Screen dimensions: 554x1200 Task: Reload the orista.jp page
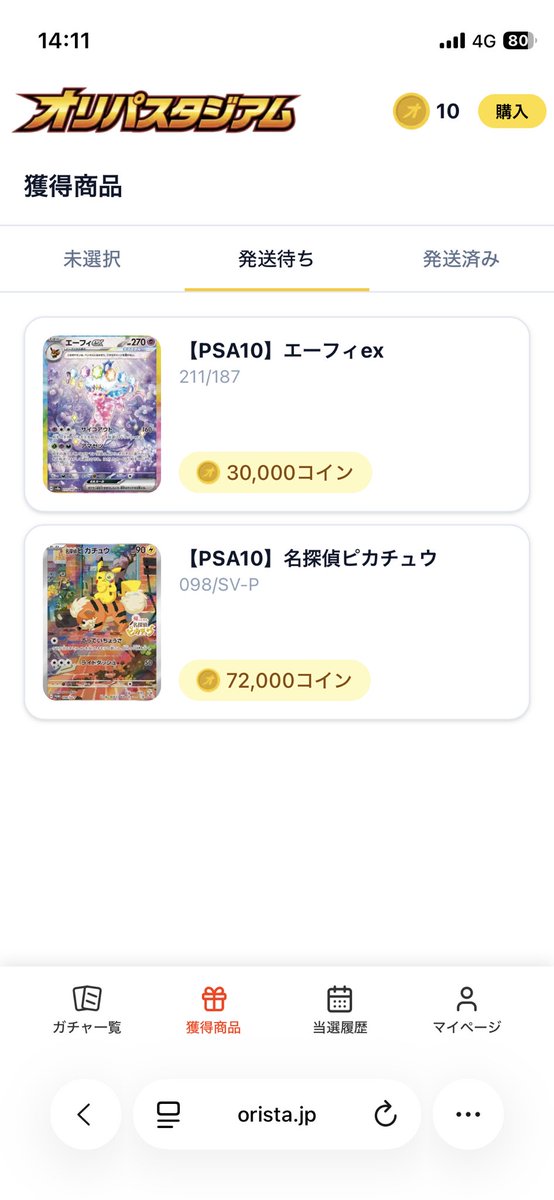pos(385,1114)
